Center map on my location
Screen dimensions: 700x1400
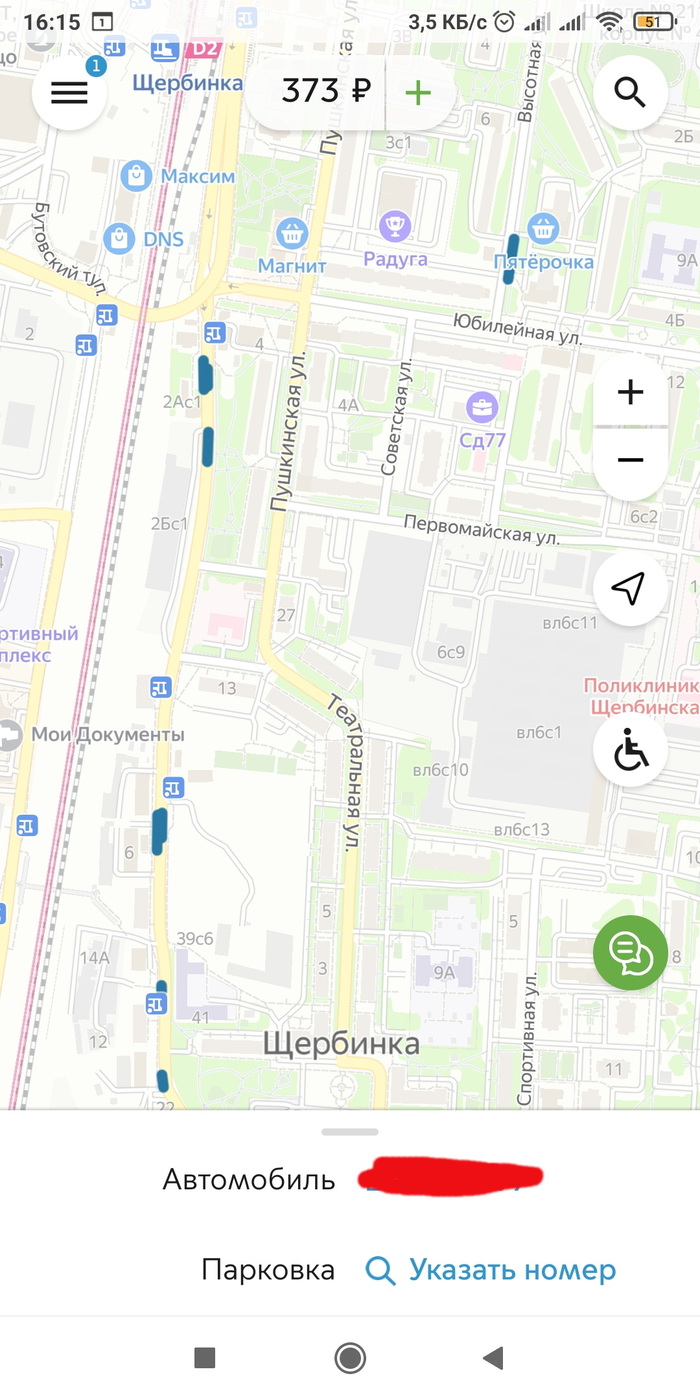(x=630, y=590)
